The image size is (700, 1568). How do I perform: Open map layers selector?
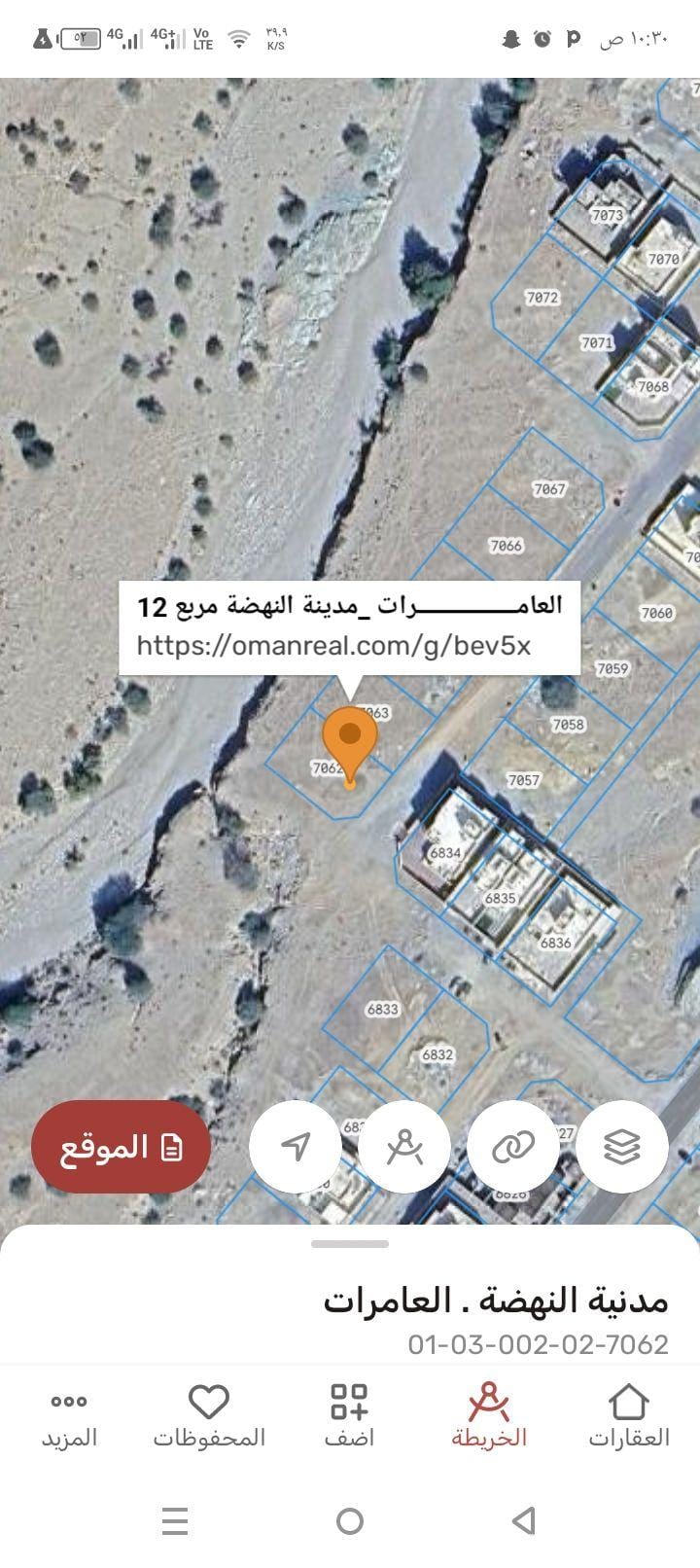pyautogui.click(x=622, y=1147)
